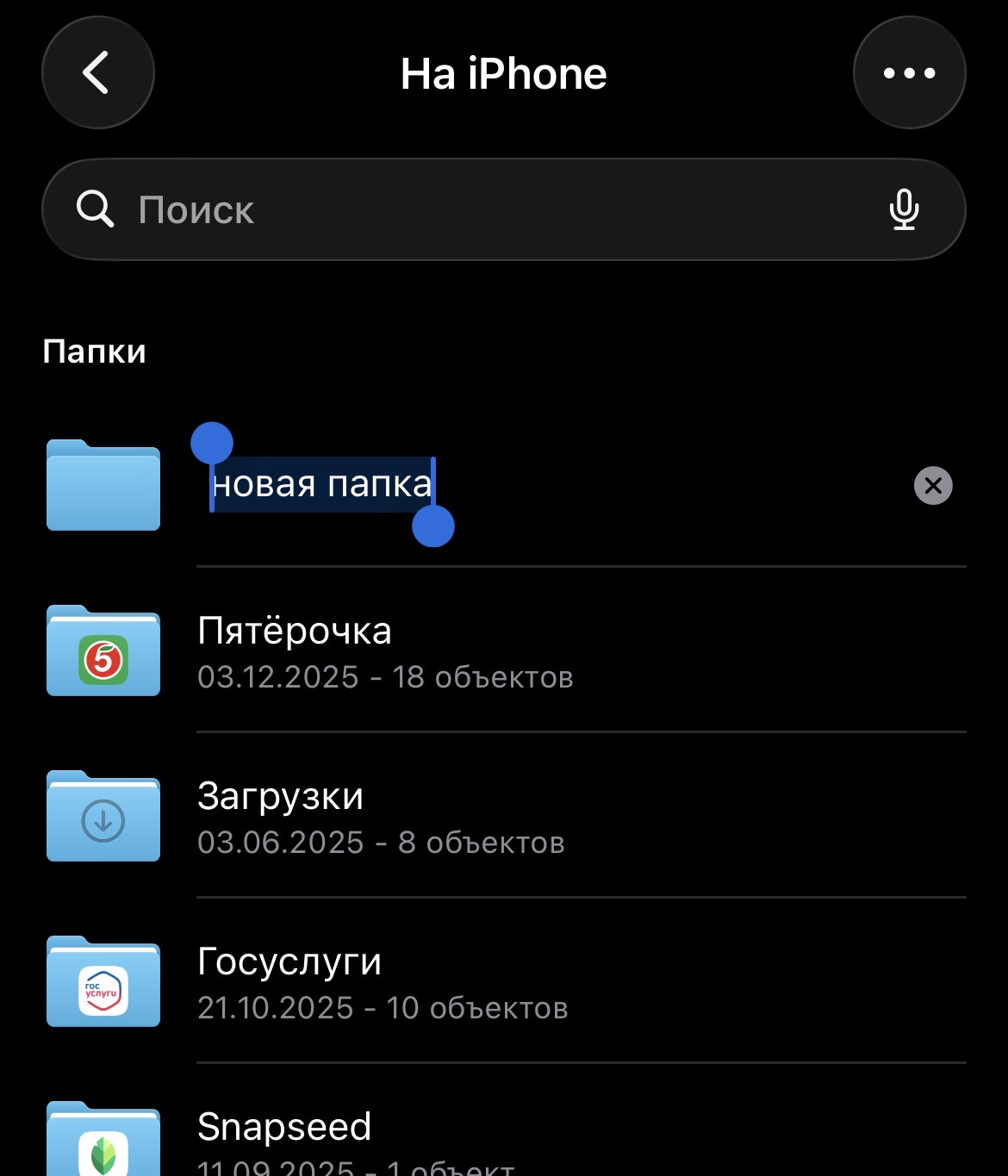This screenshot has height=1176, width=1008.
Task: Open the Загрузки folder
Action: [379, 817]
